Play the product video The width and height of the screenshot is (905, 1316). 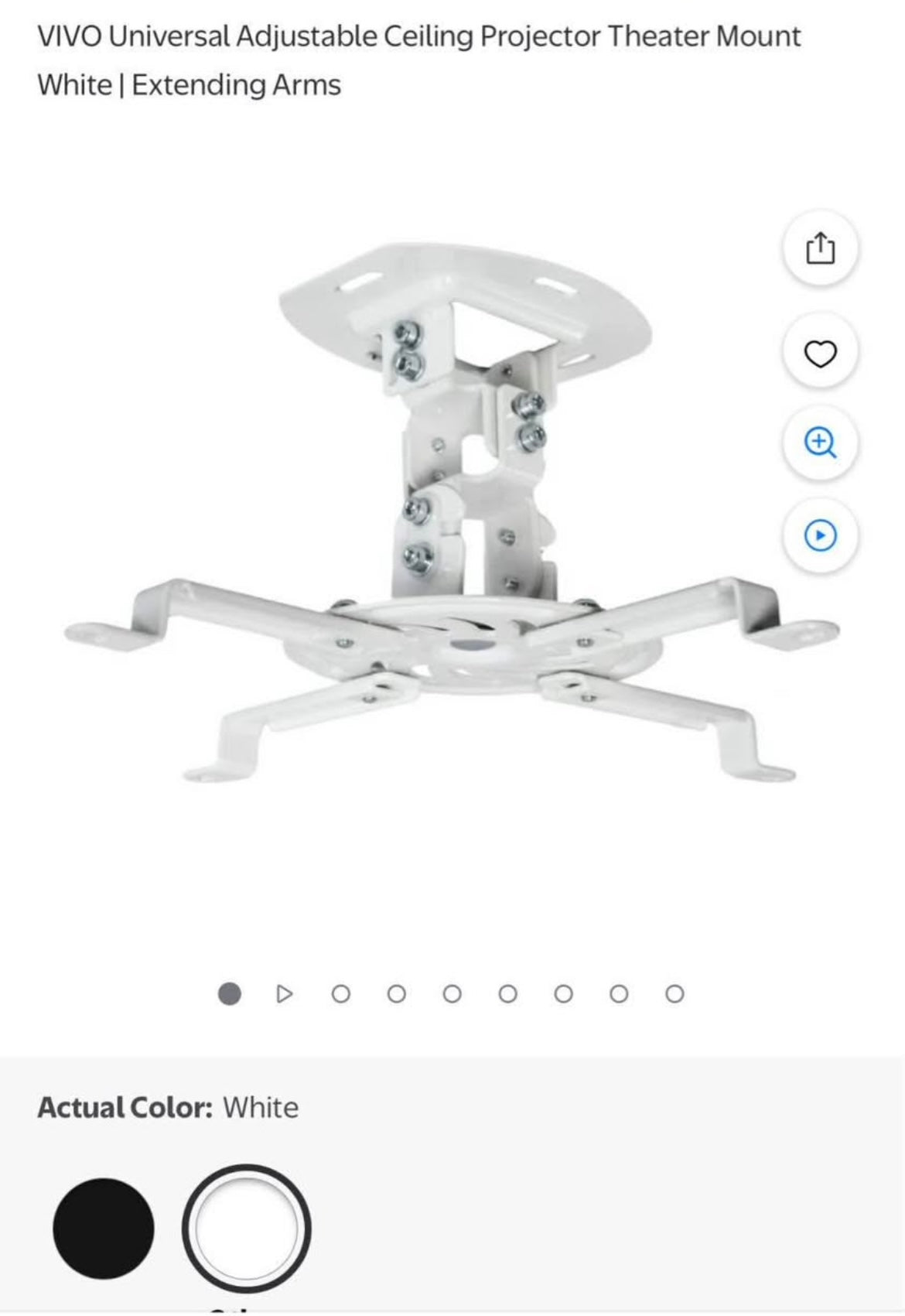820,535
